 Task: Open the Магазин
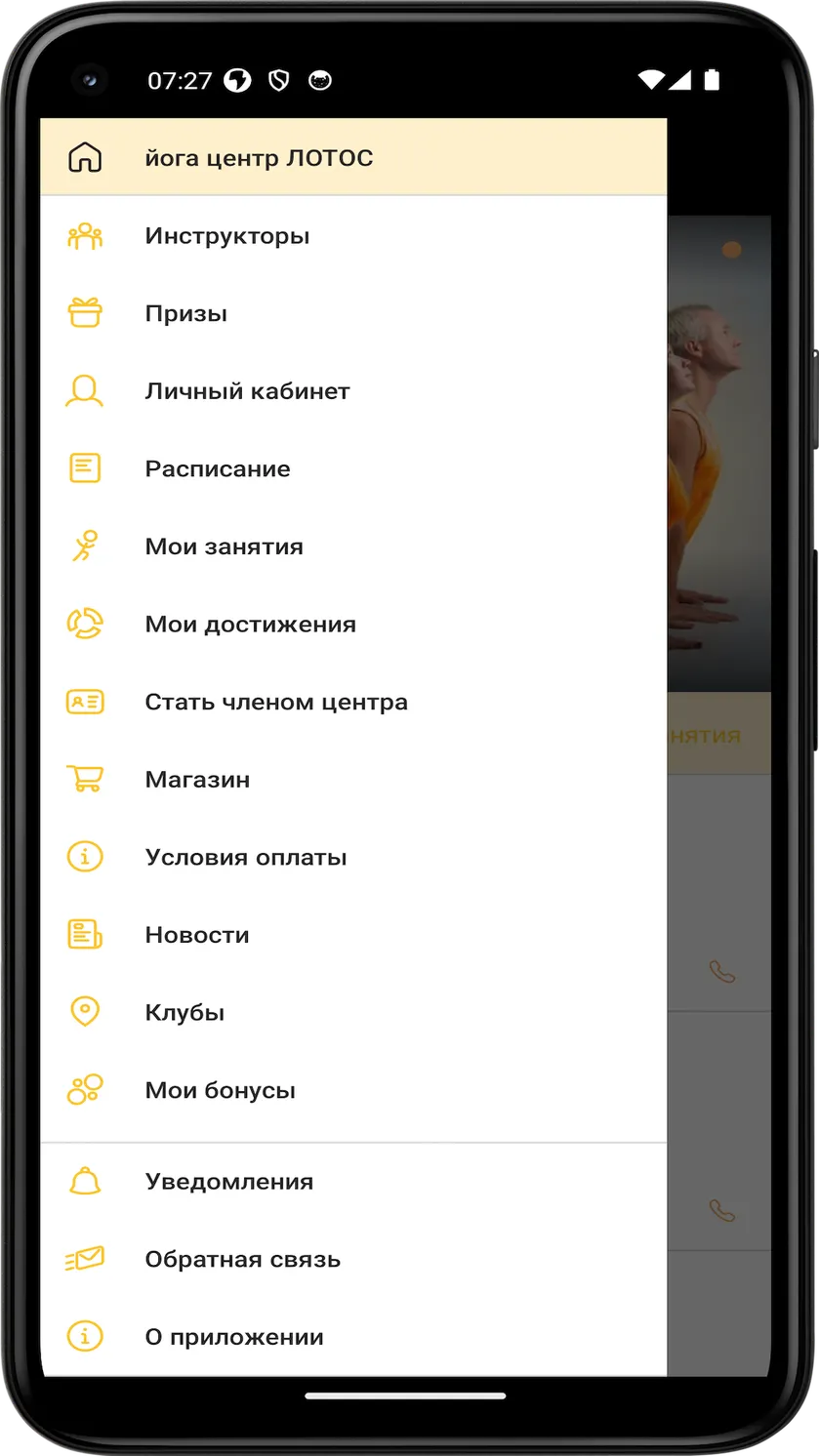(x=353, y=780)
